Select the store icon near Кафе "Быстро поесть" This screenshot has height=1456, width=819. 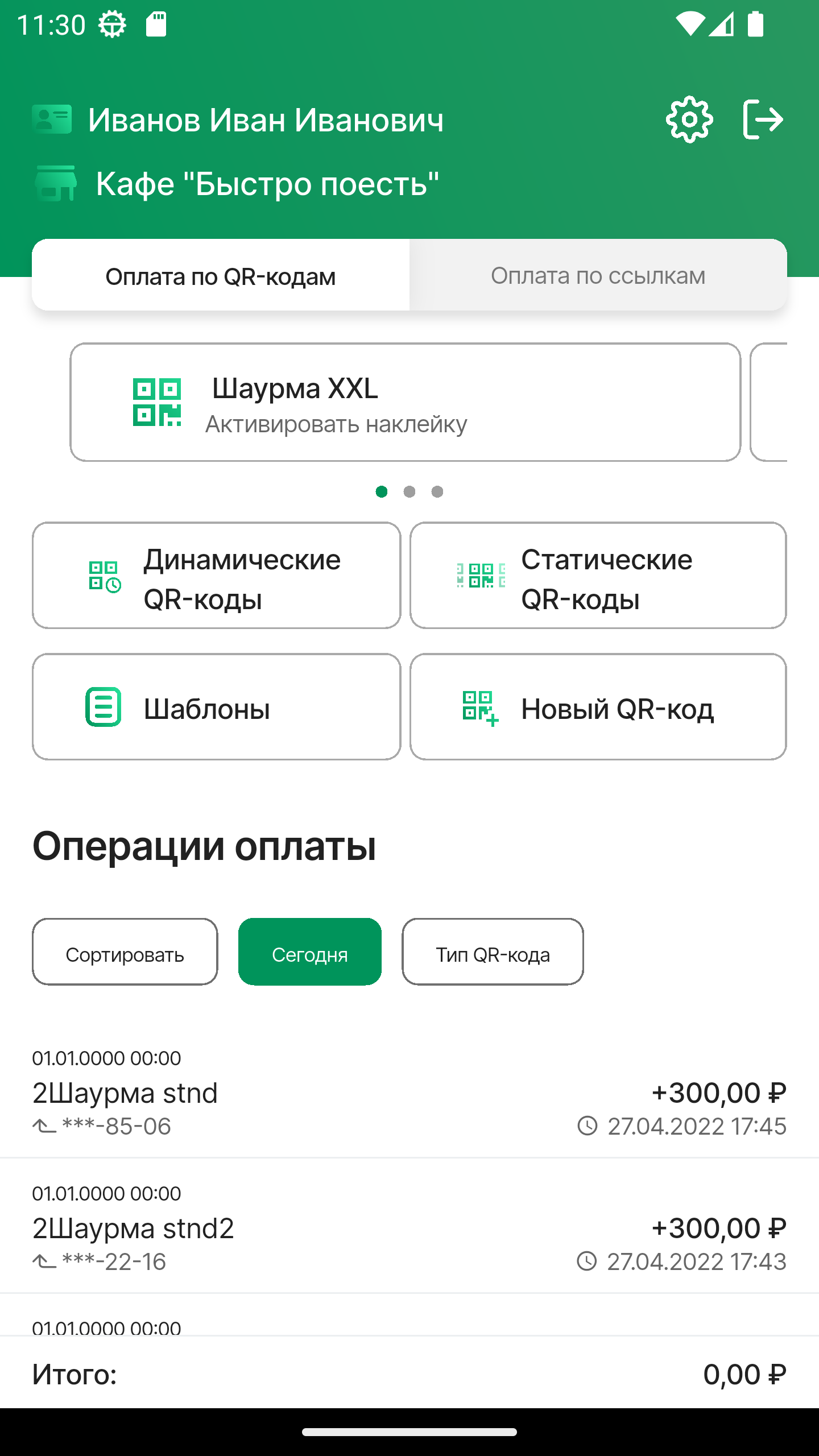click(55, 183)
